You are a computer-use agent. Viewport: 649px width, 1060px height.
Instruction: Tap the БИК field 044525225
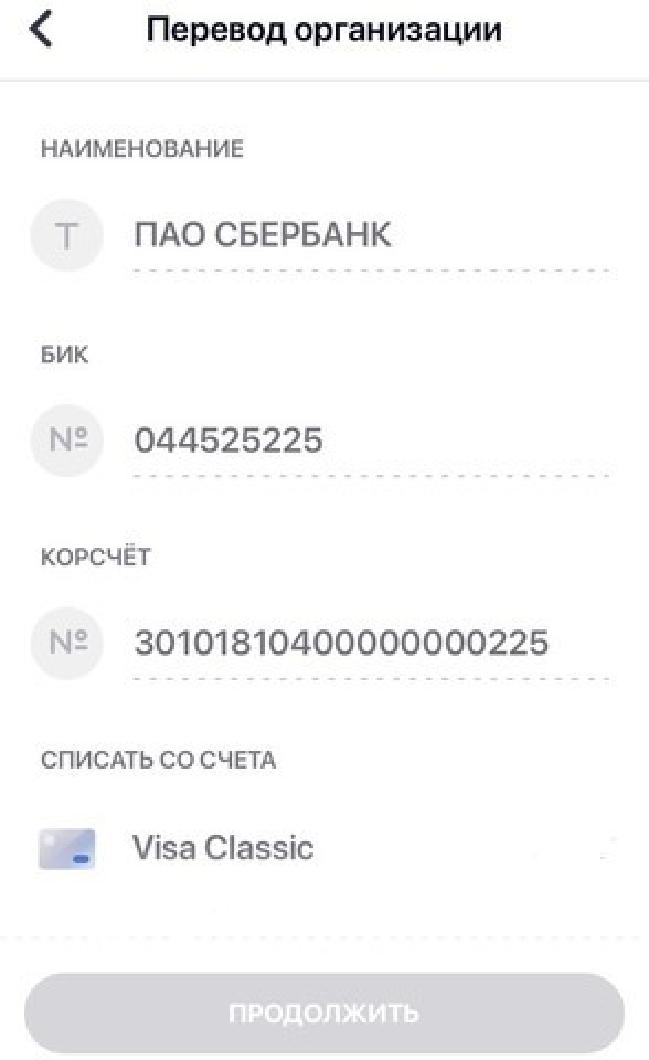[x=368, y=441]
